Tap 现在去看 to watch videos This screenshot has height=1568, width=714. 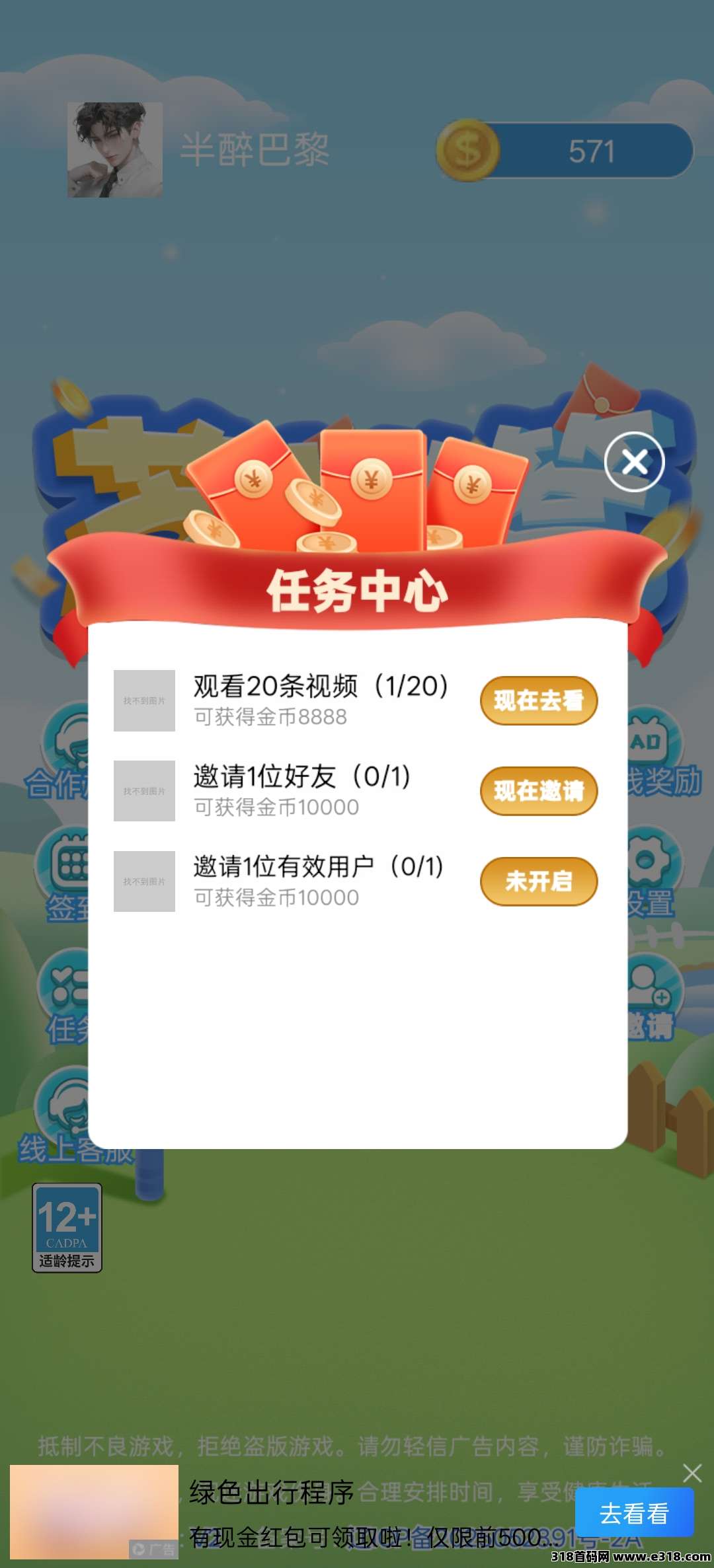538,700
